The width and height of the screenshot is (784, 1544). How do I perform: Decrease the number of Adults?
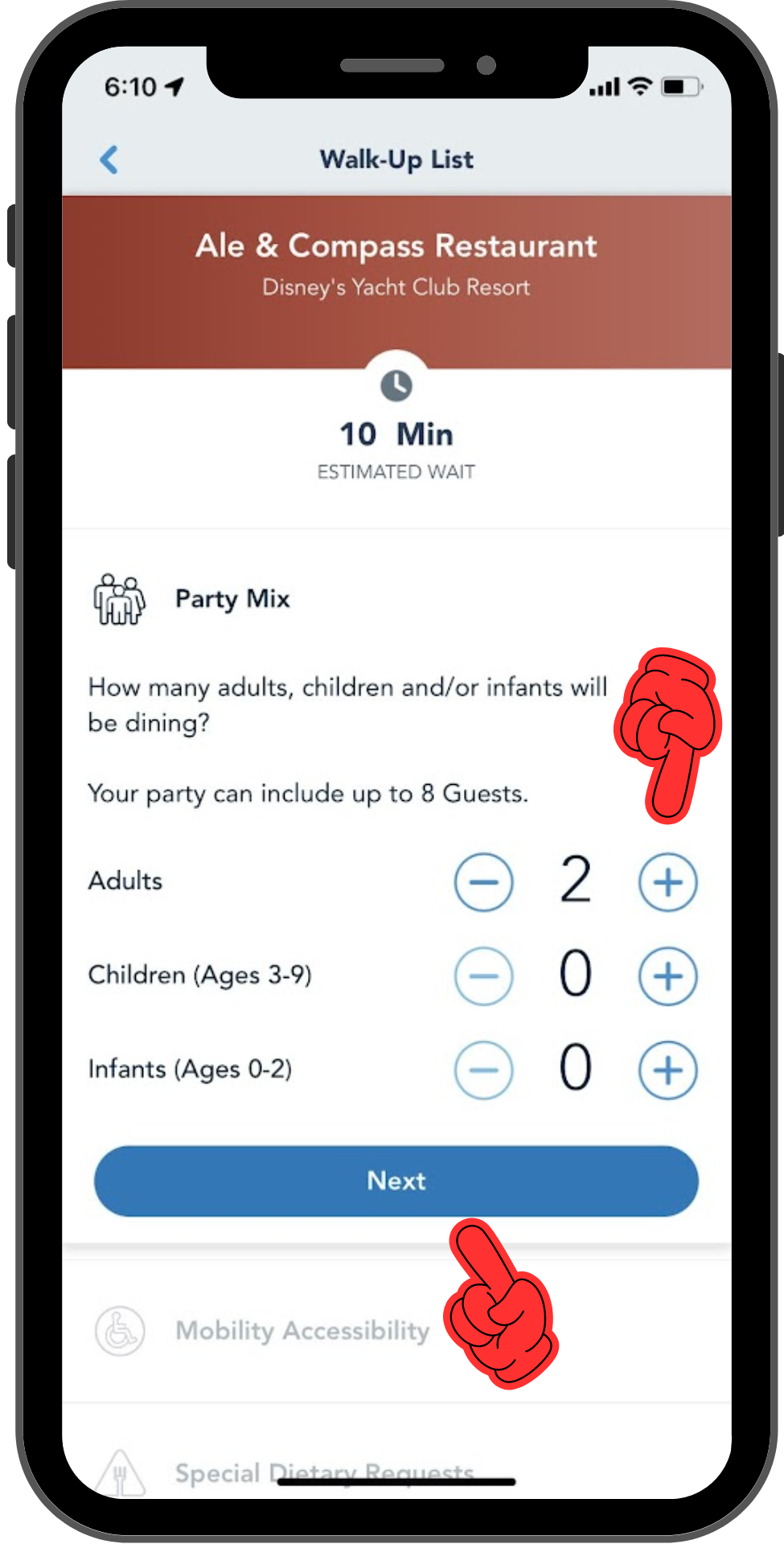coord(483,882)
